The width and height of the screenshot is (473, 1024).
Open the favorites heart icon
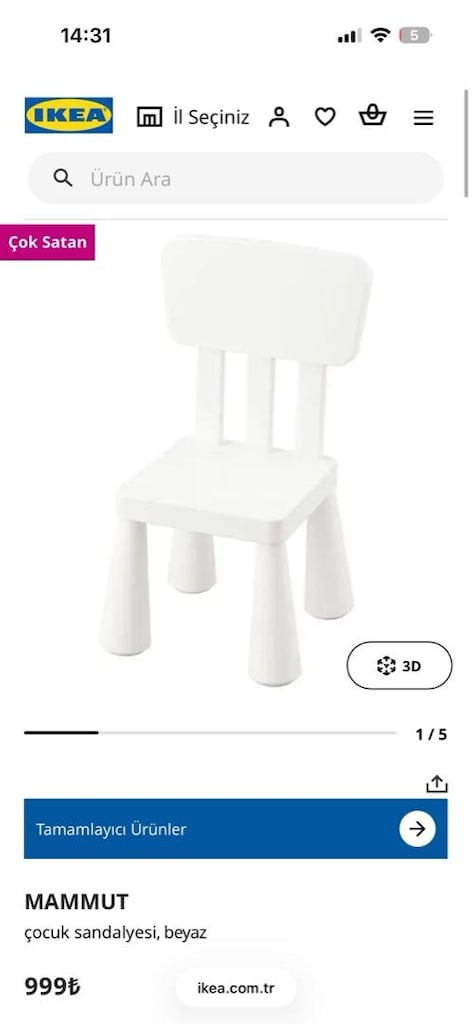coord(325,118)
